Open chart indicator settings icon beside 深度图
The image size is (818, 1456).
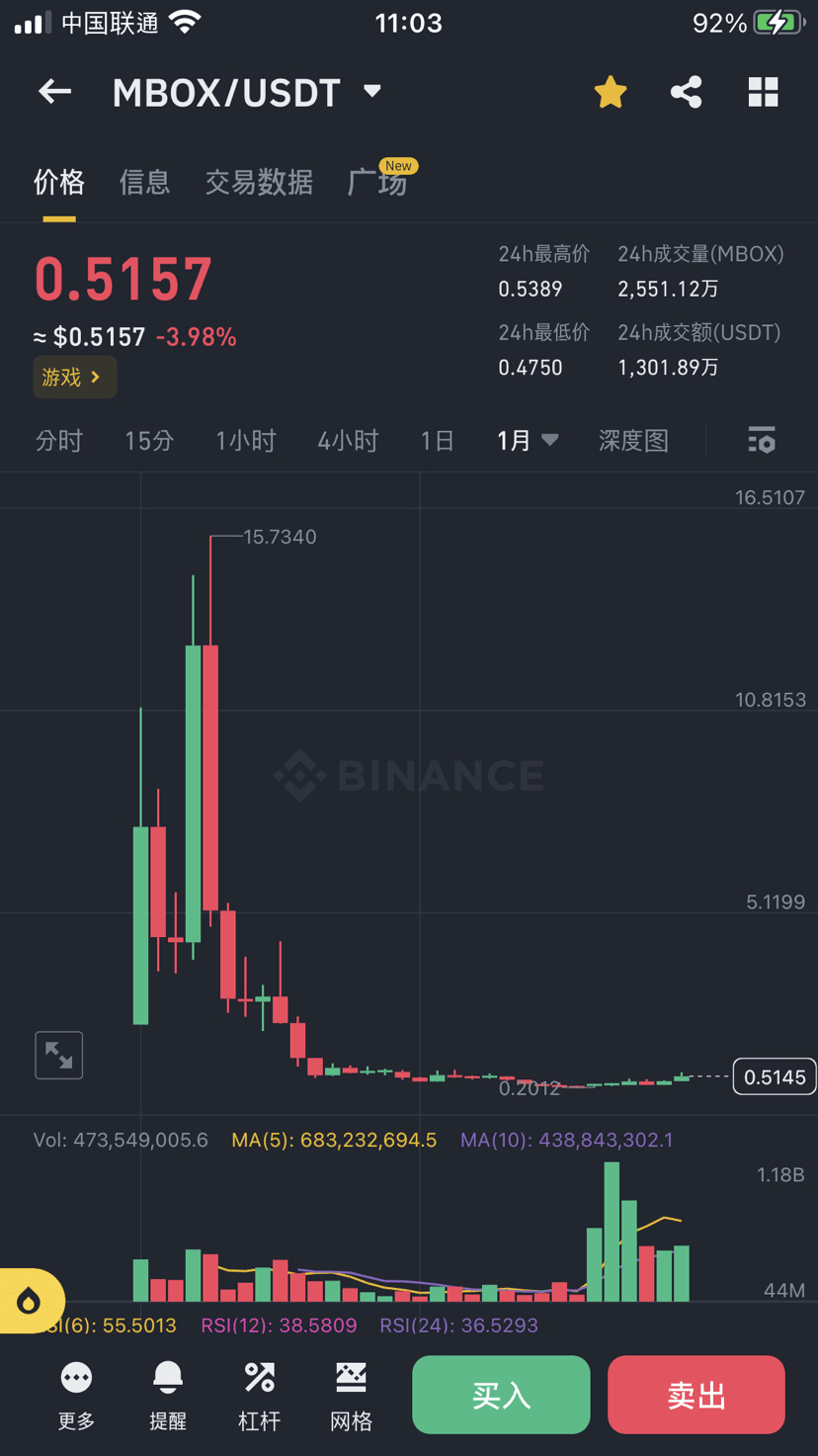point(762,440)
